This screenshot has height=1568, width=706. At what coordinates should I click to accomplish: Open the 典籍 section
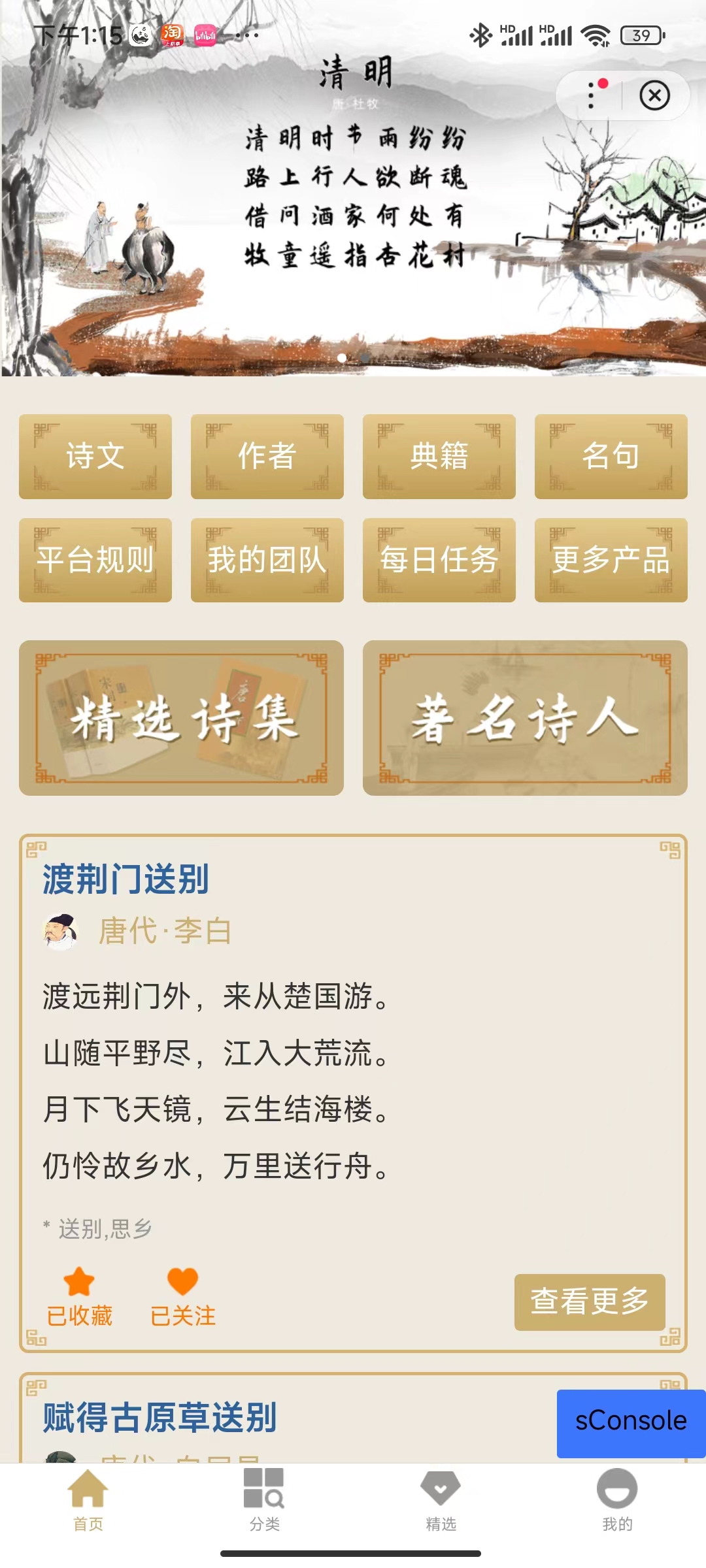click(x=439, y=456)
